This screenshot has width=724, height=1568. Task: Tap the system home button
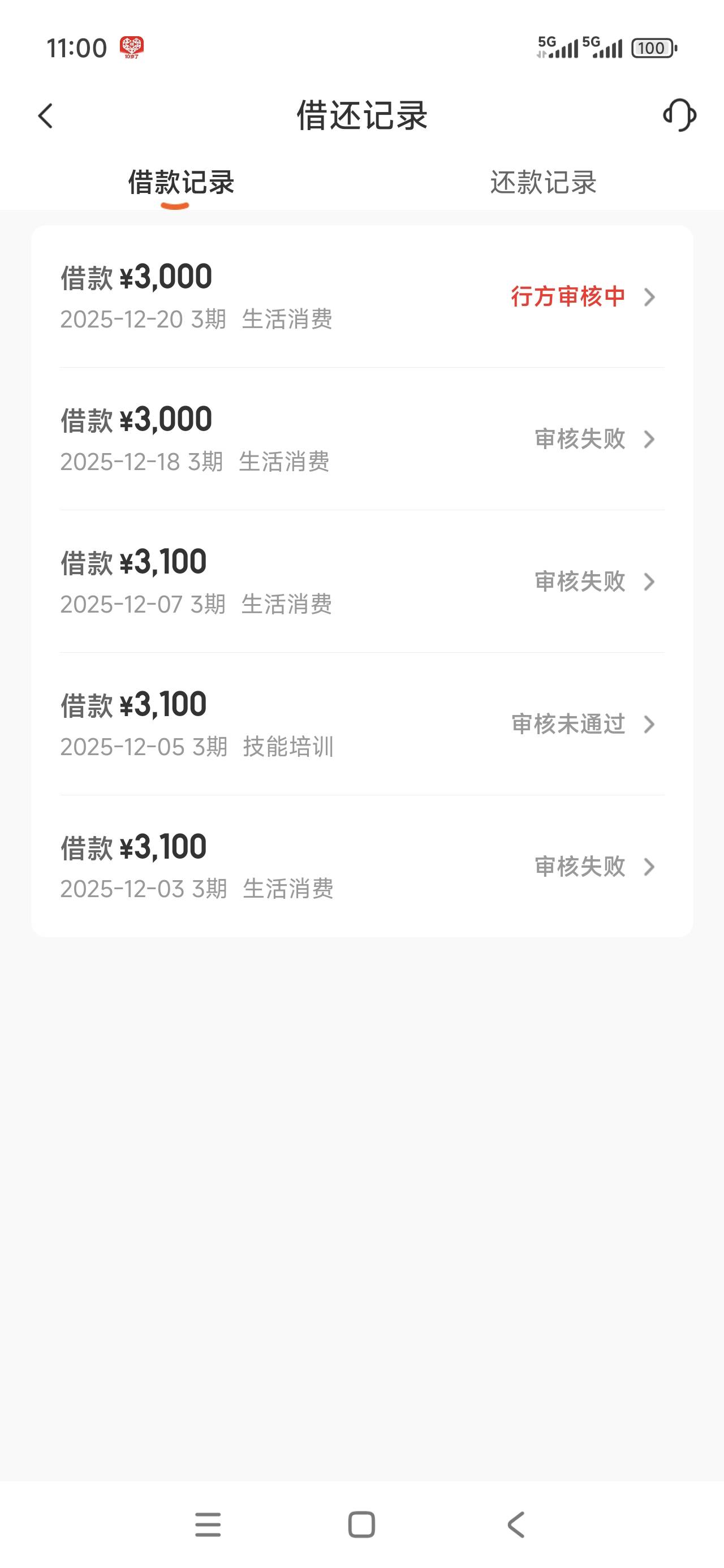[x=361, y=1525]
